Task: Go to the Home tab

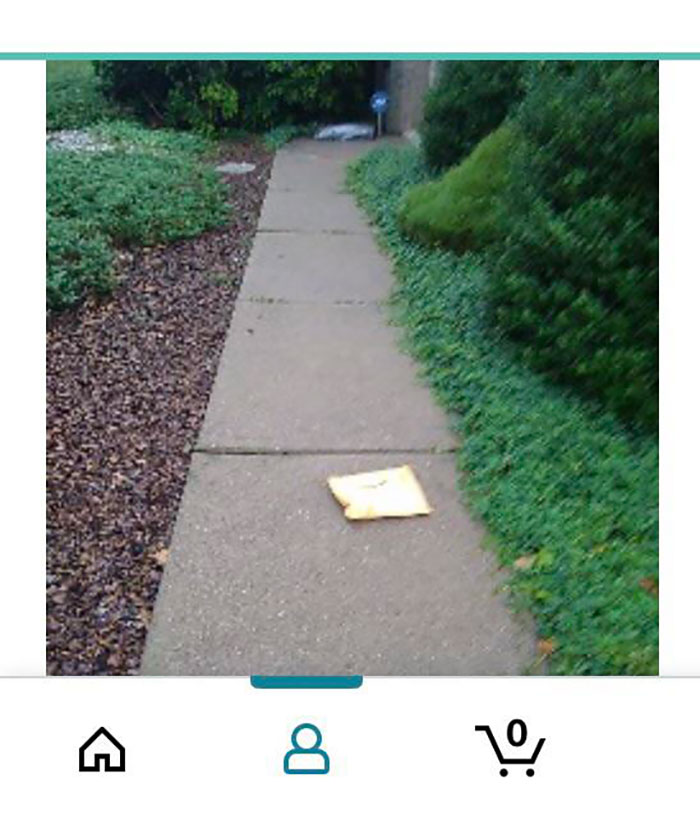Action: coord(102,749)
